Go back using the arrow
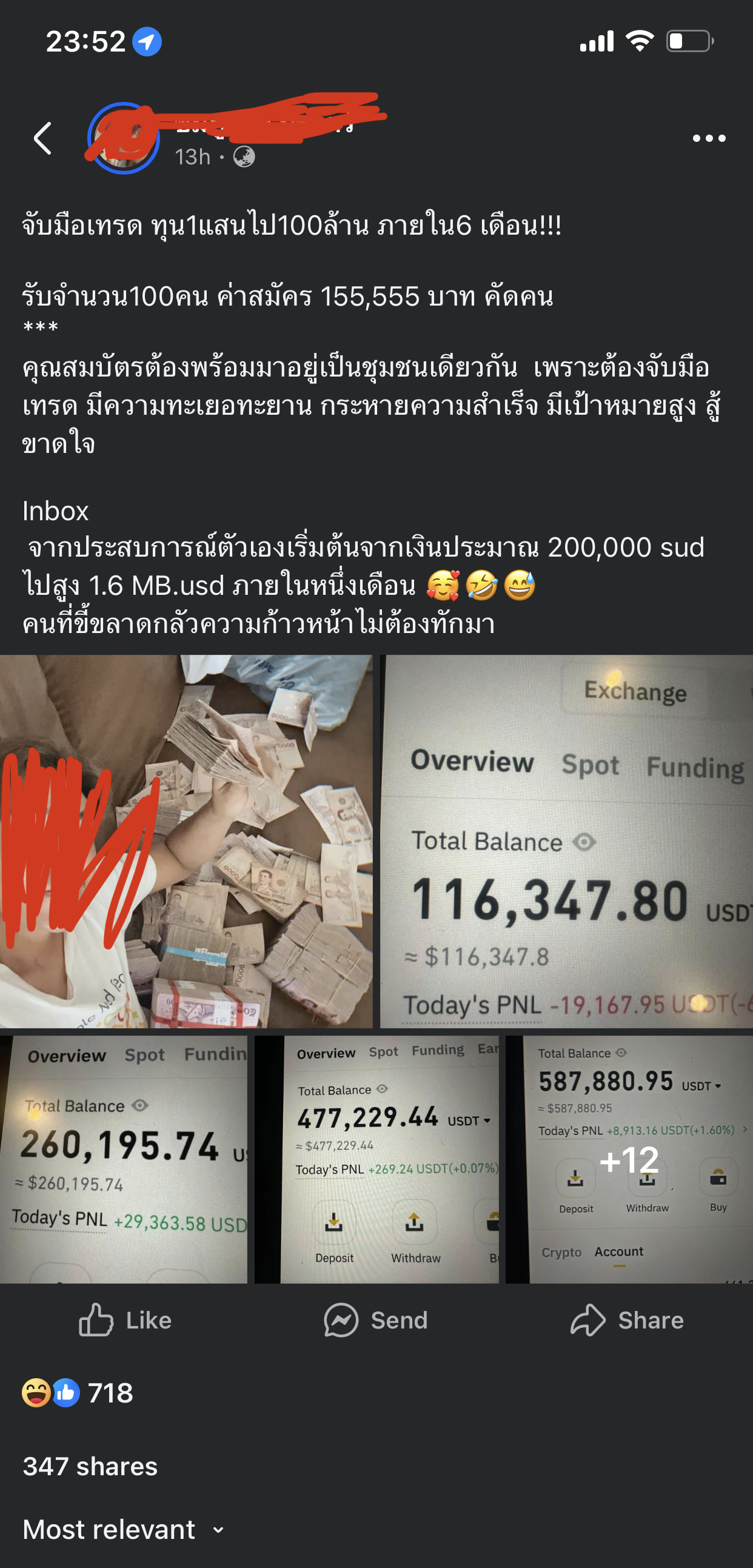Image resolution: width=753 pixels, height=1568 pixels. 42,138
